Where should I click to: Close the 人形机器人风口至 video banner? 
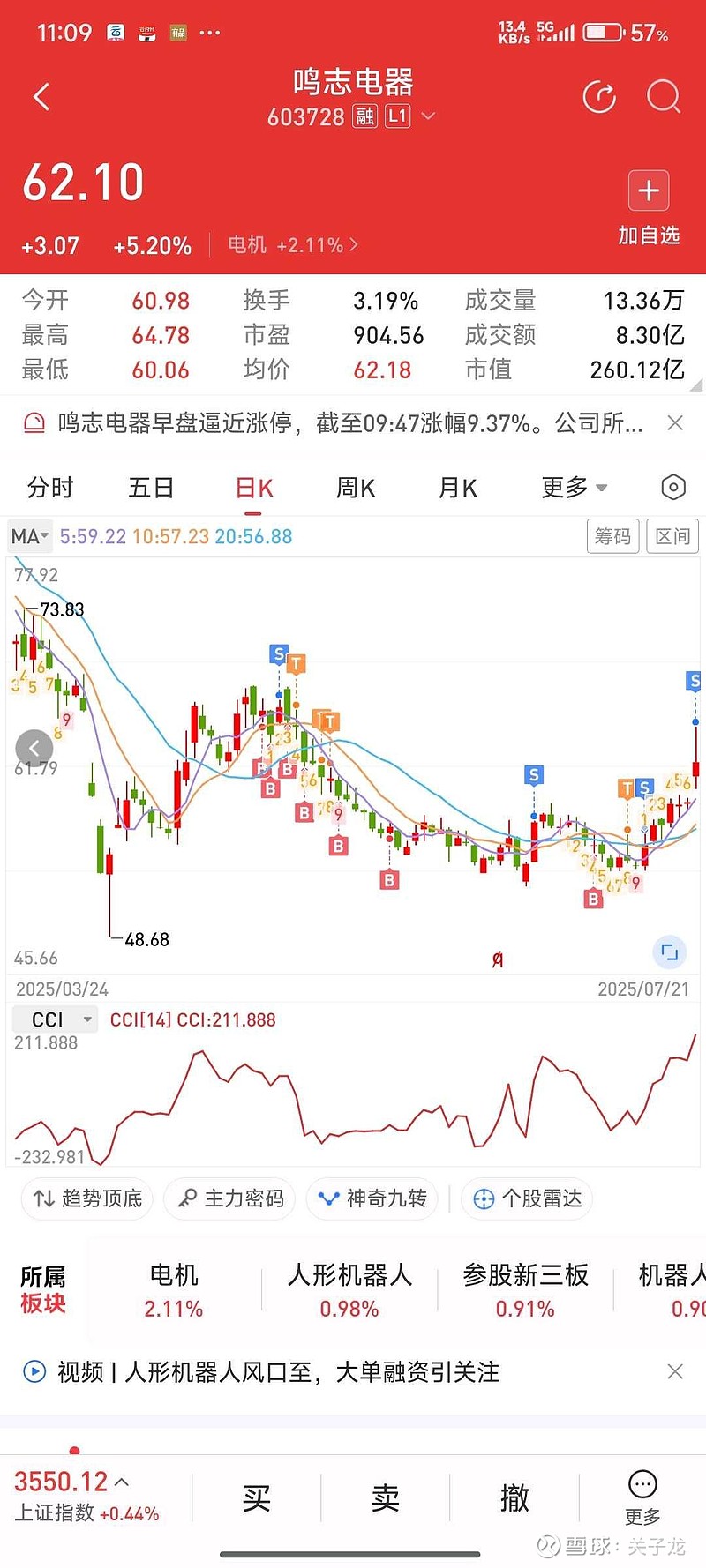click(x=675, y=1371)
